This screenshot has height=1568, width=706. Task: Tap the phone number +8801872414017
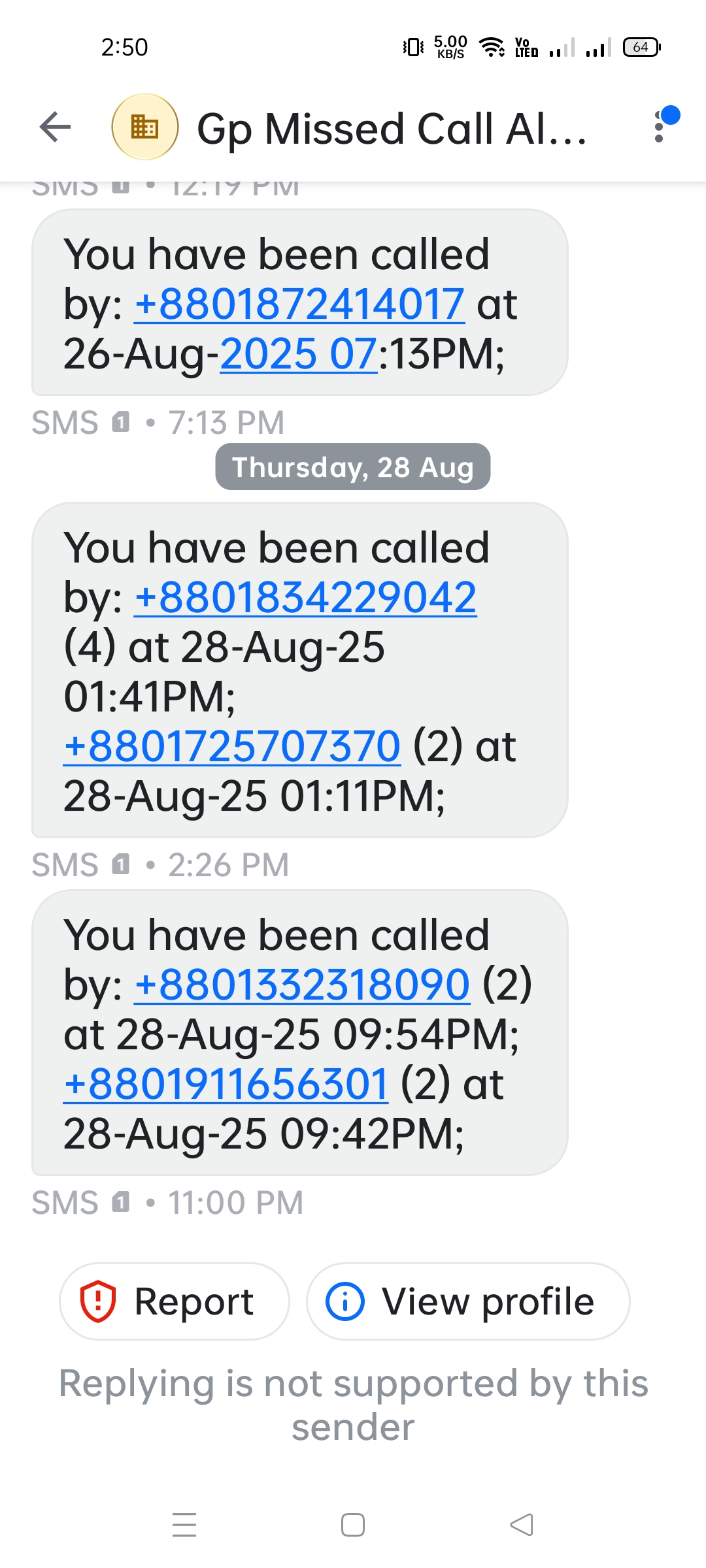point(299,304)
